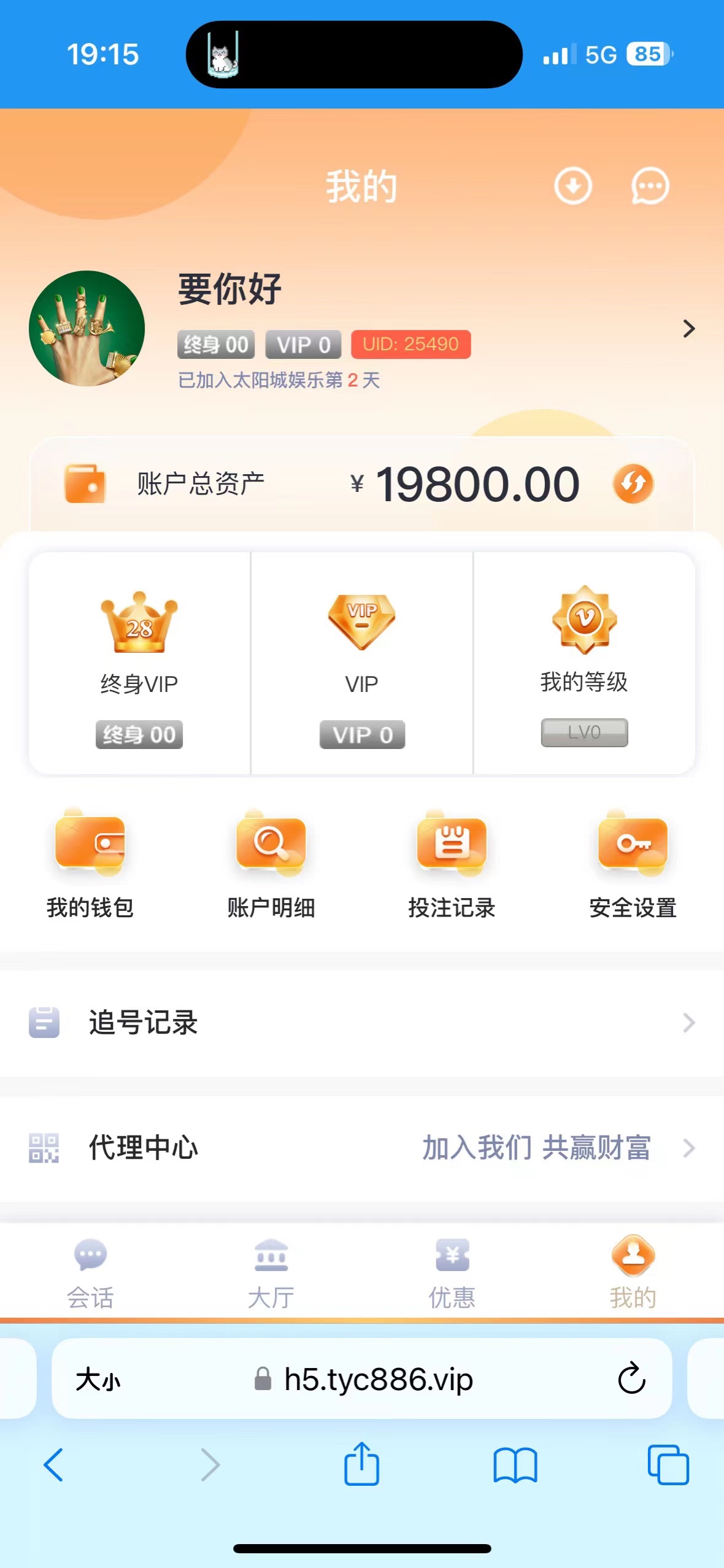Refresh the account total assets balance
Viewport: 724px width, 1568px height.
[633, 483]
